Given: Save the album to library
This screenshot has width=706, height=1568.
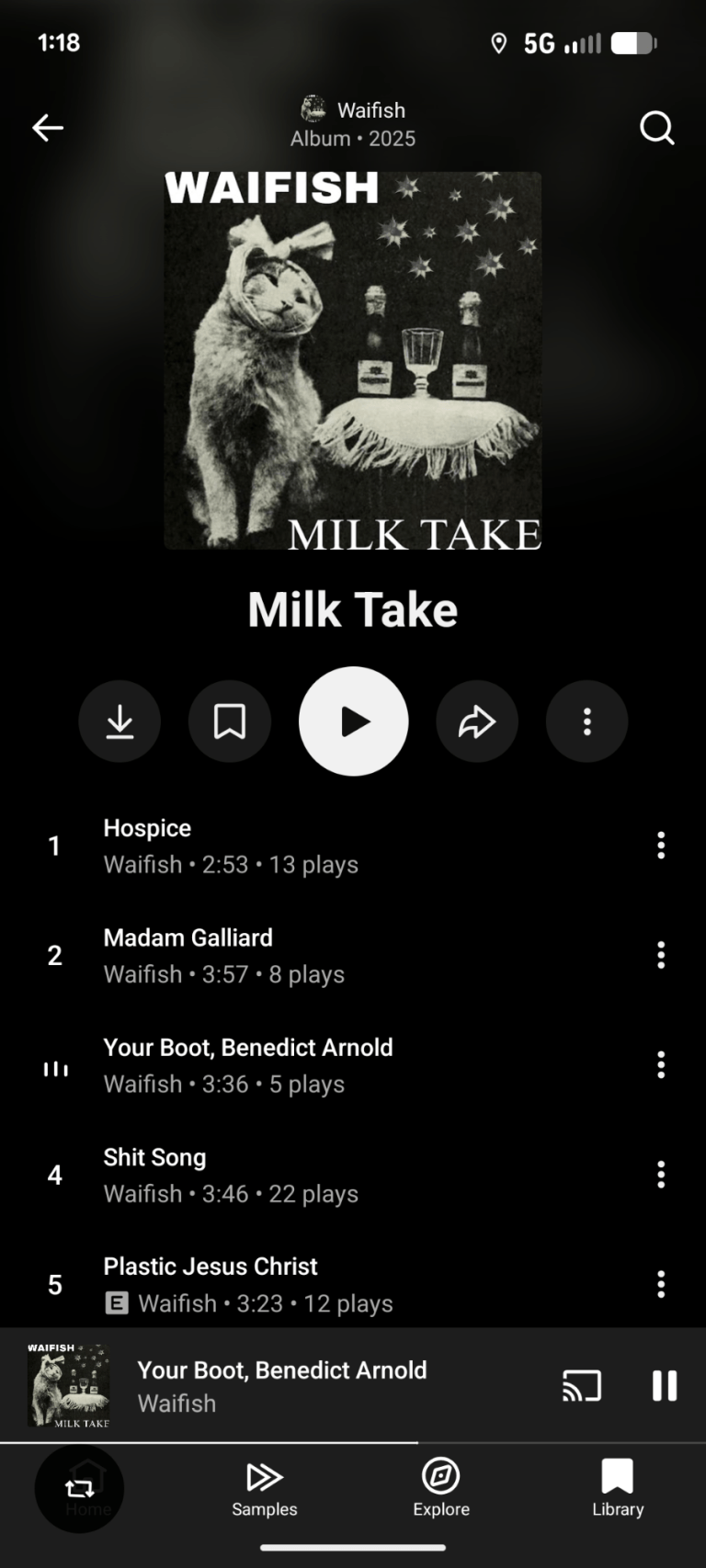Looking at the screenshot, I should (230, 722).
